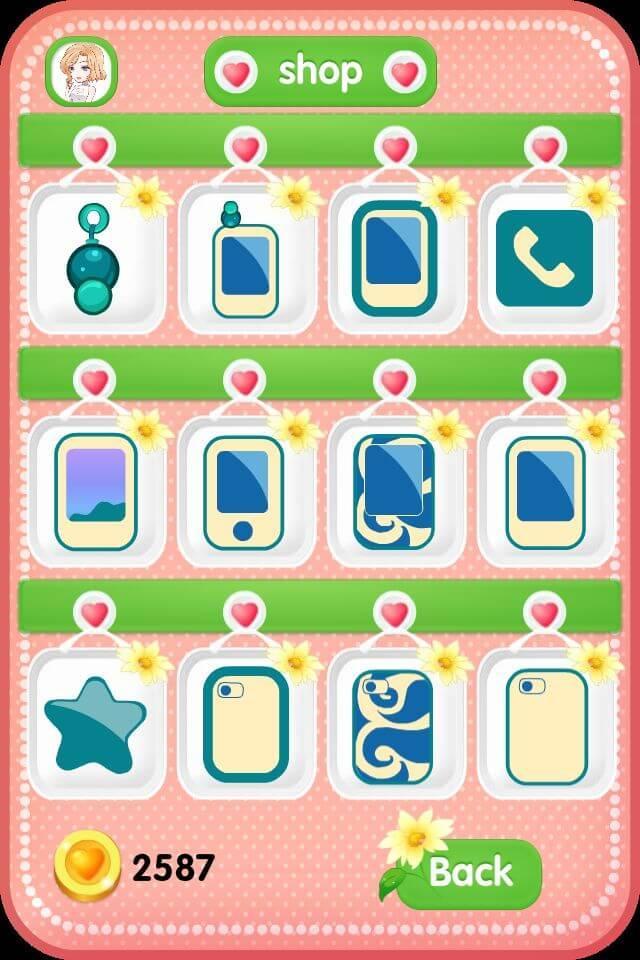Open the girl avatar profile icon
This screenshot has height=960, width=640.
(x=81, y=72)
